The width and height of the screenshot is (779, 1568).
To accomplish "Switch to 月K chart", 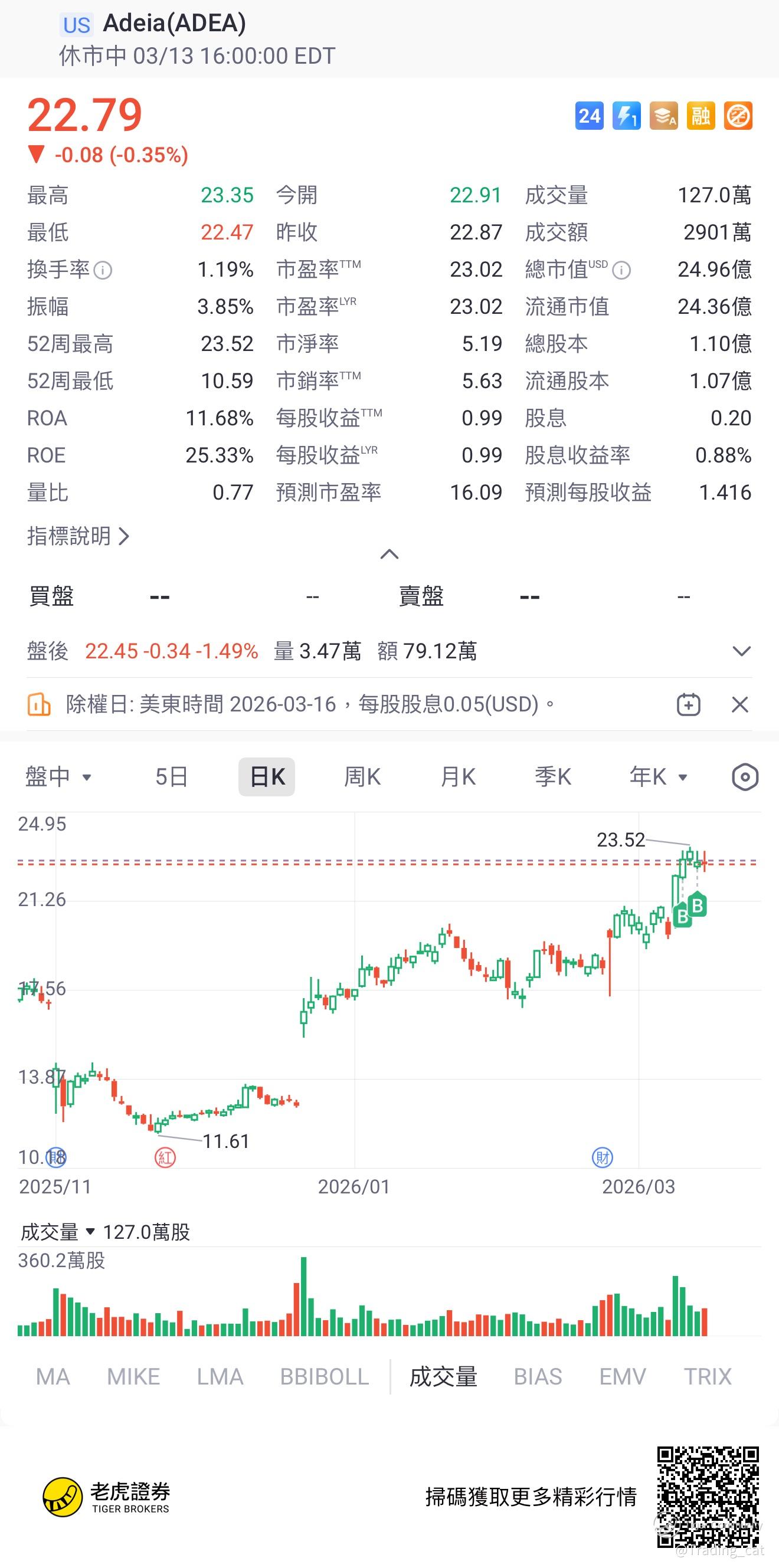I will point(457,777).
